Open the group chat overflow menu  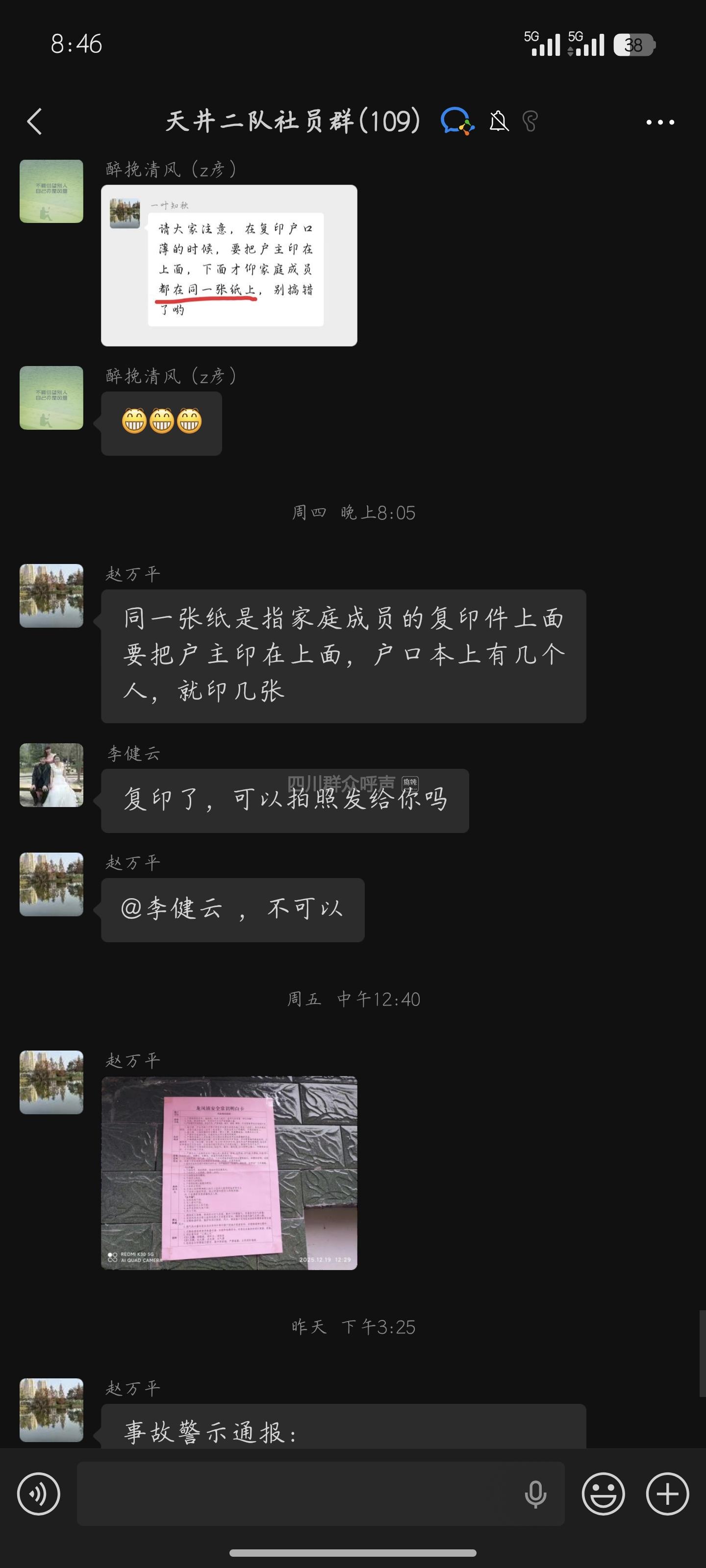click(660, 122)
